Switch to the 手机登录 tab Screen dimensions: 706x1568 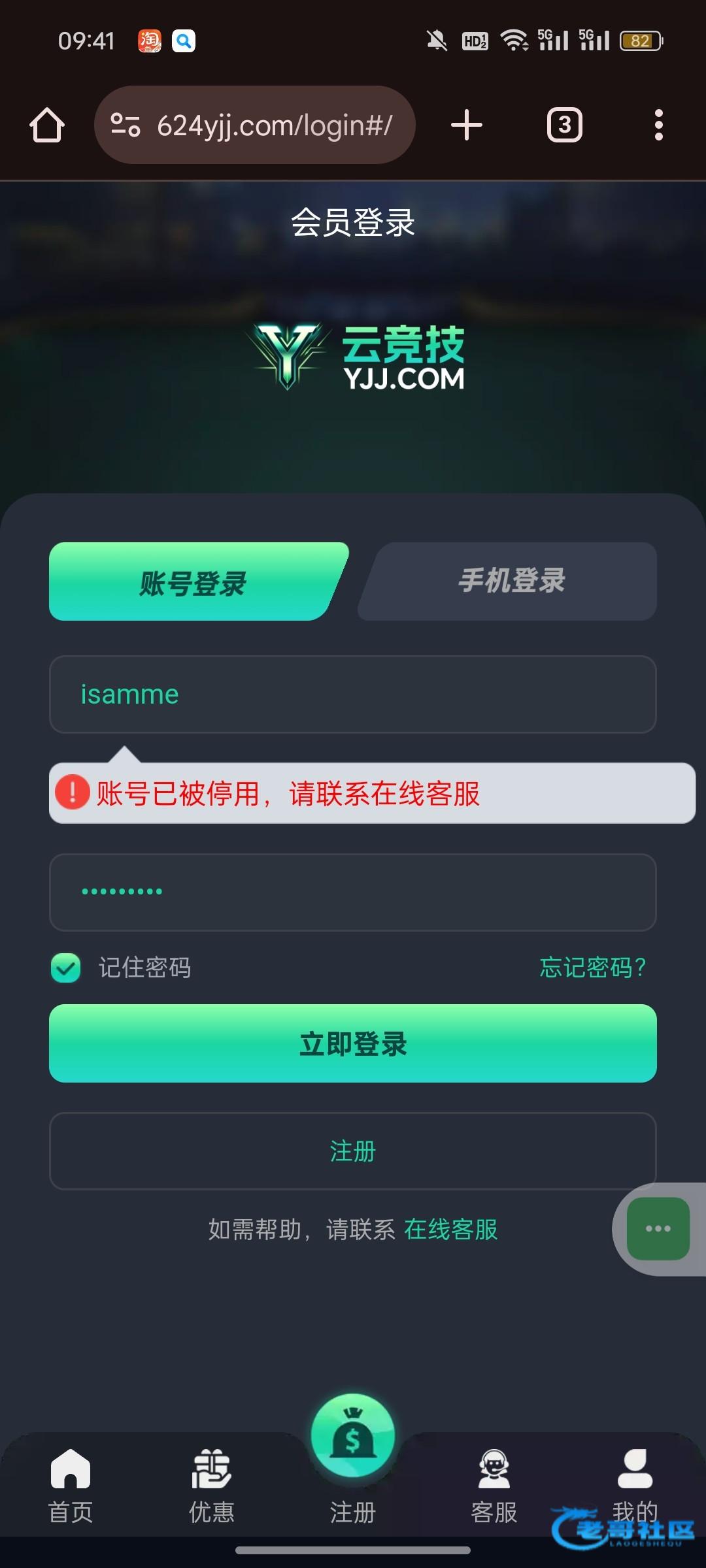click(511, 581)
